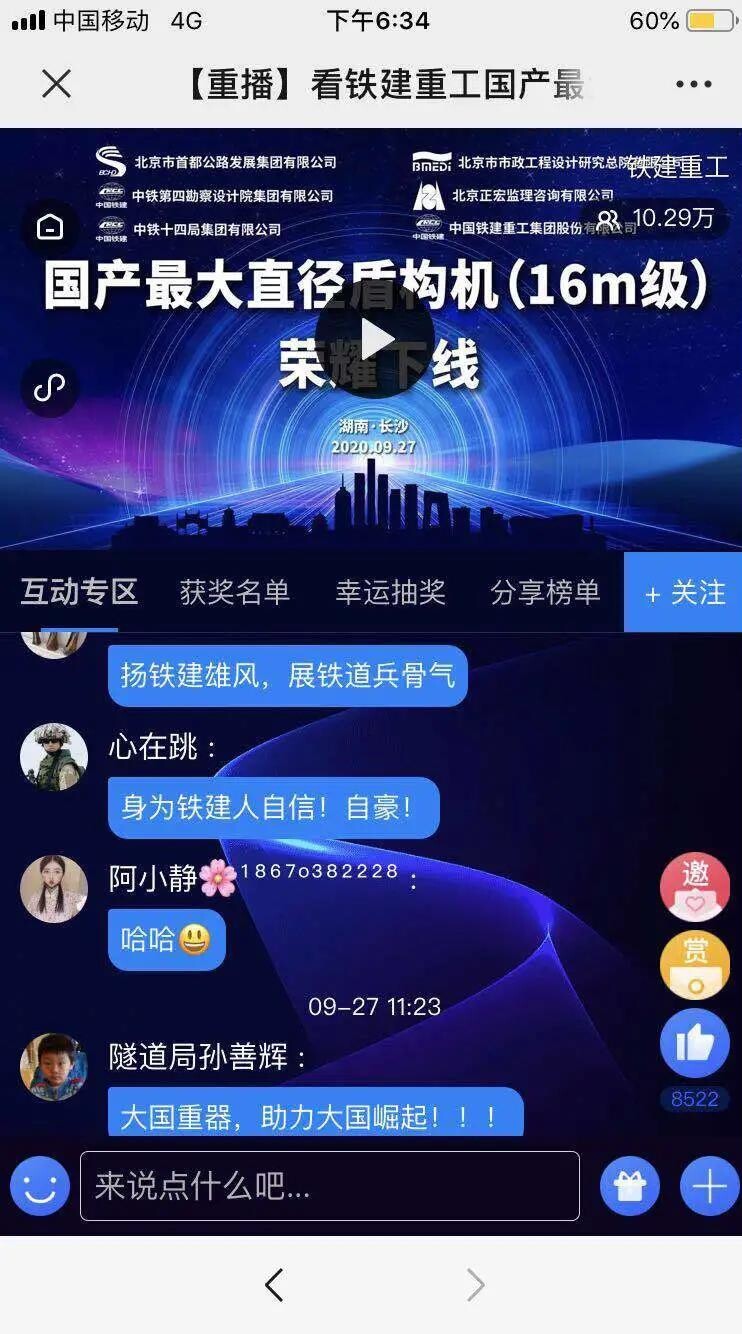The height and width of the screenshot is (1334, 742).
Task: Select the 互动专区 tab
Action: (x=79, y=592)
